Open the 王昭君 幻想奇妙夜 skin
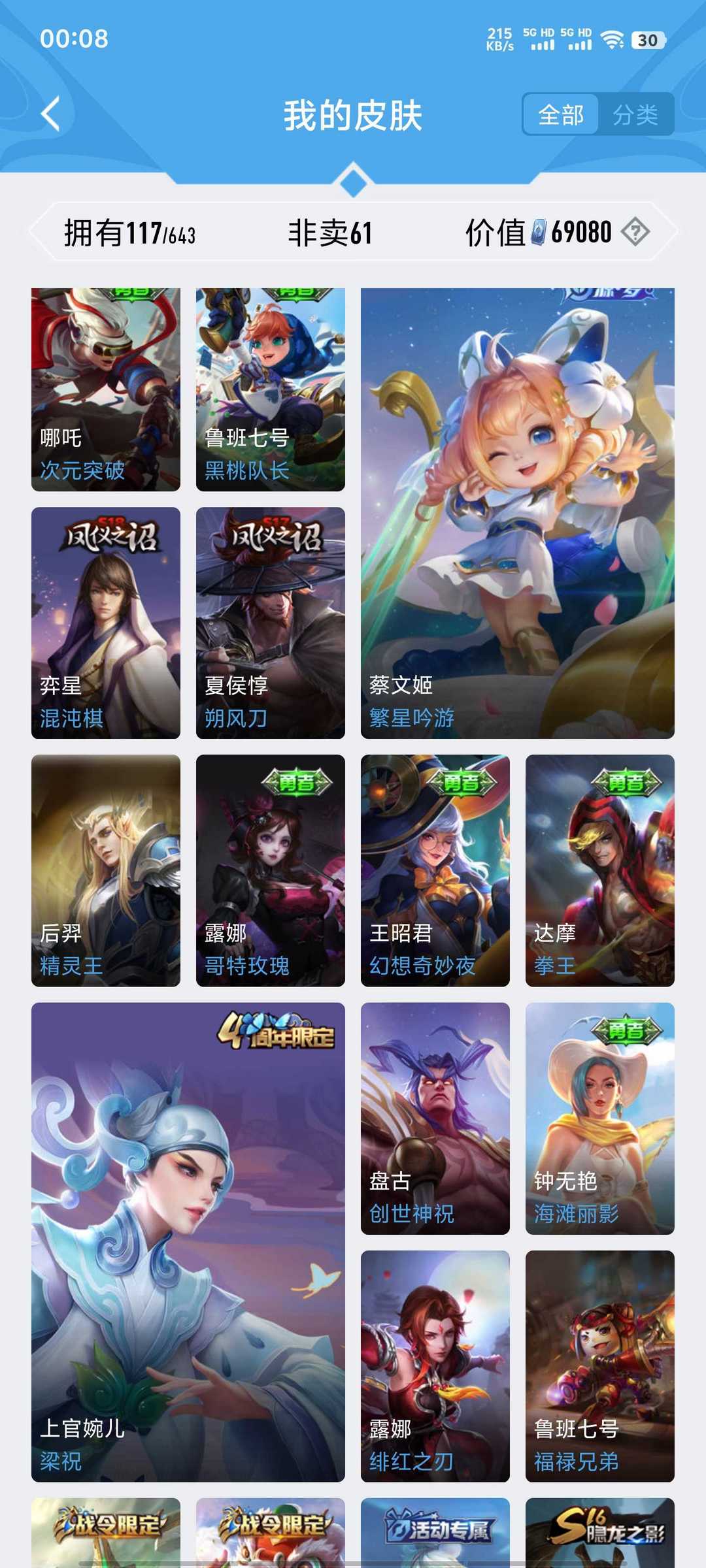The height and width of the screenshot is (1568, 706). coord(435,871)
